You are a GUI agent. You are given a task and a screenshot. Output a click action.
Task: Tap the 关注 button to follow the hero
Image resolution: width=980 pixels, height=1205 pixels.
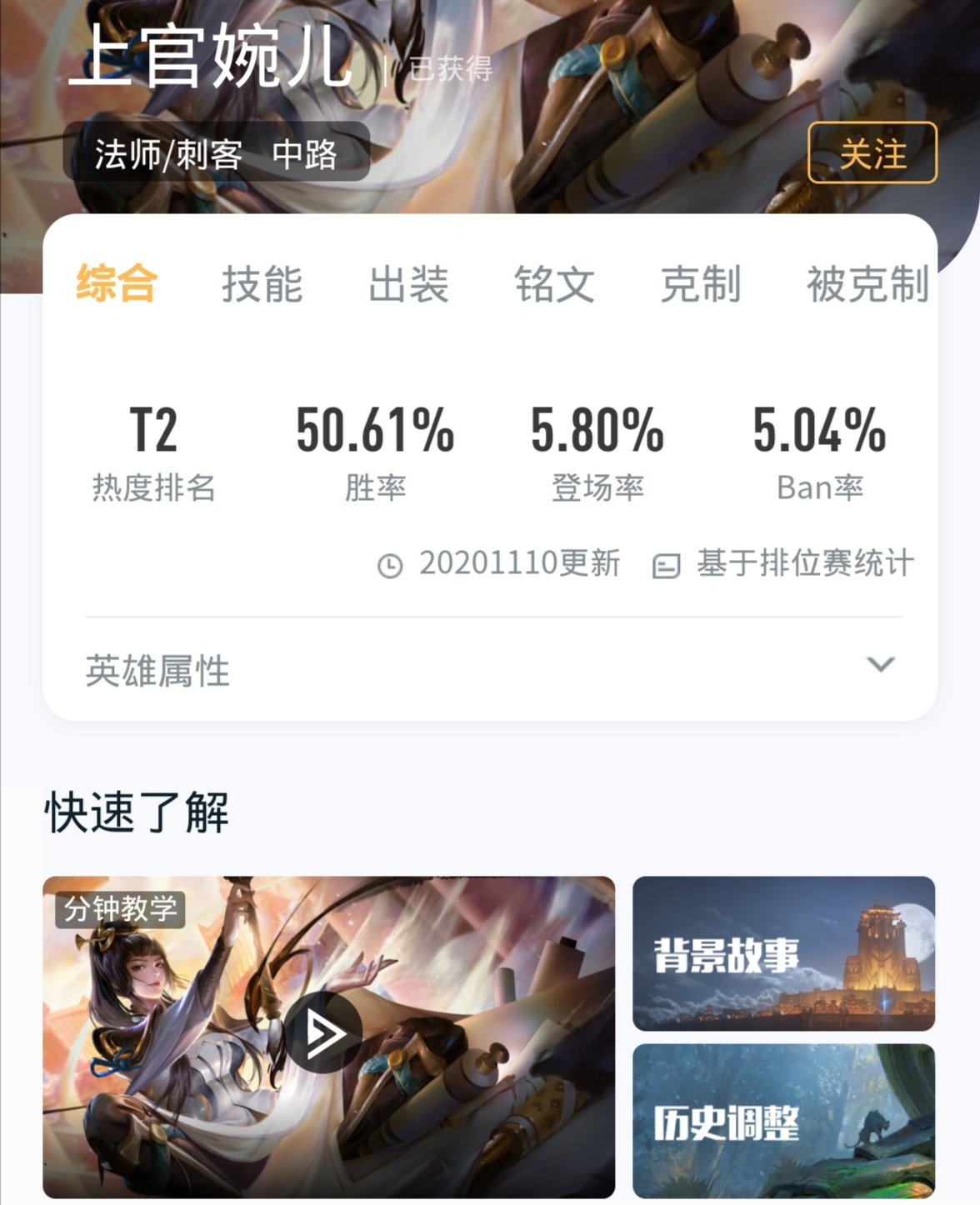(872, 153)
